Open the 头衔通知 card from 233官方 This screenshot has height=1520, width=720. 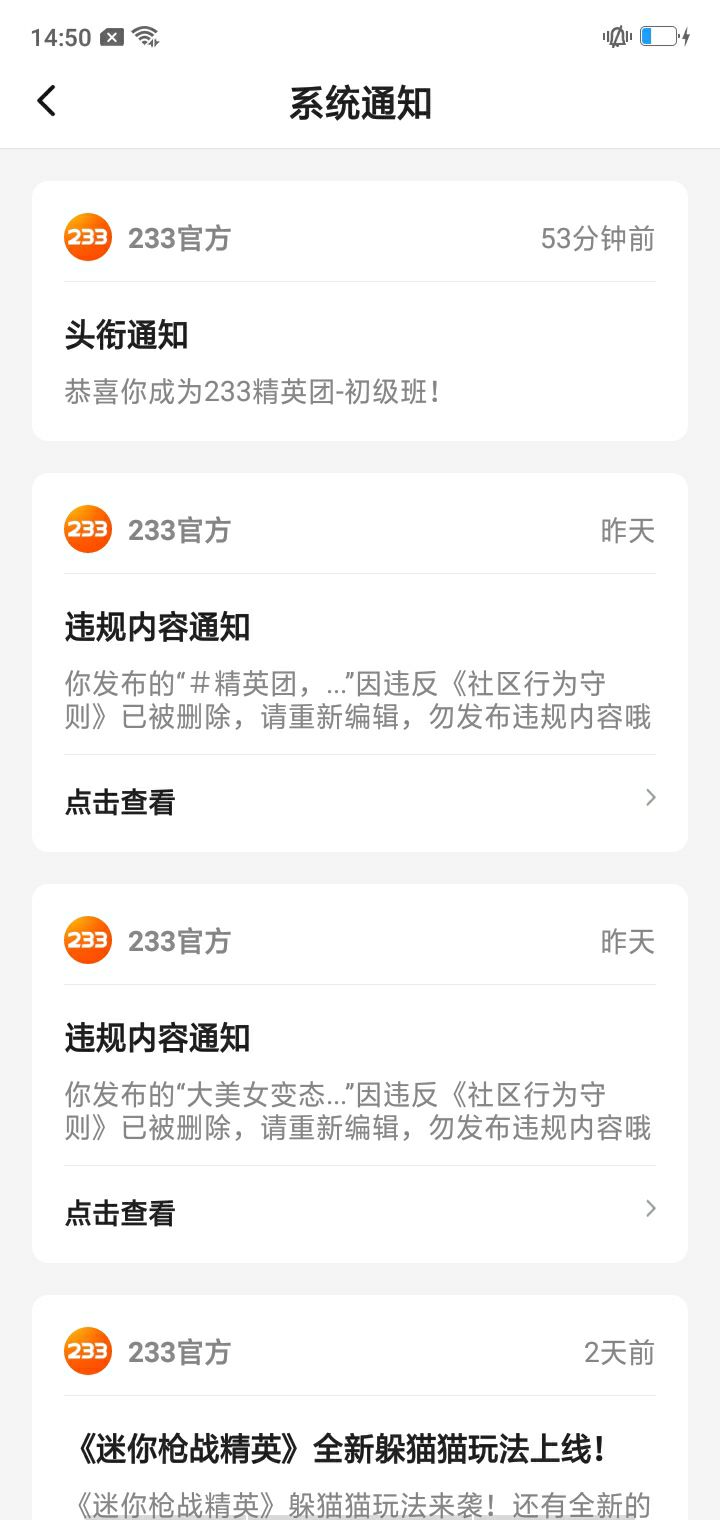(x=360, y=311)
